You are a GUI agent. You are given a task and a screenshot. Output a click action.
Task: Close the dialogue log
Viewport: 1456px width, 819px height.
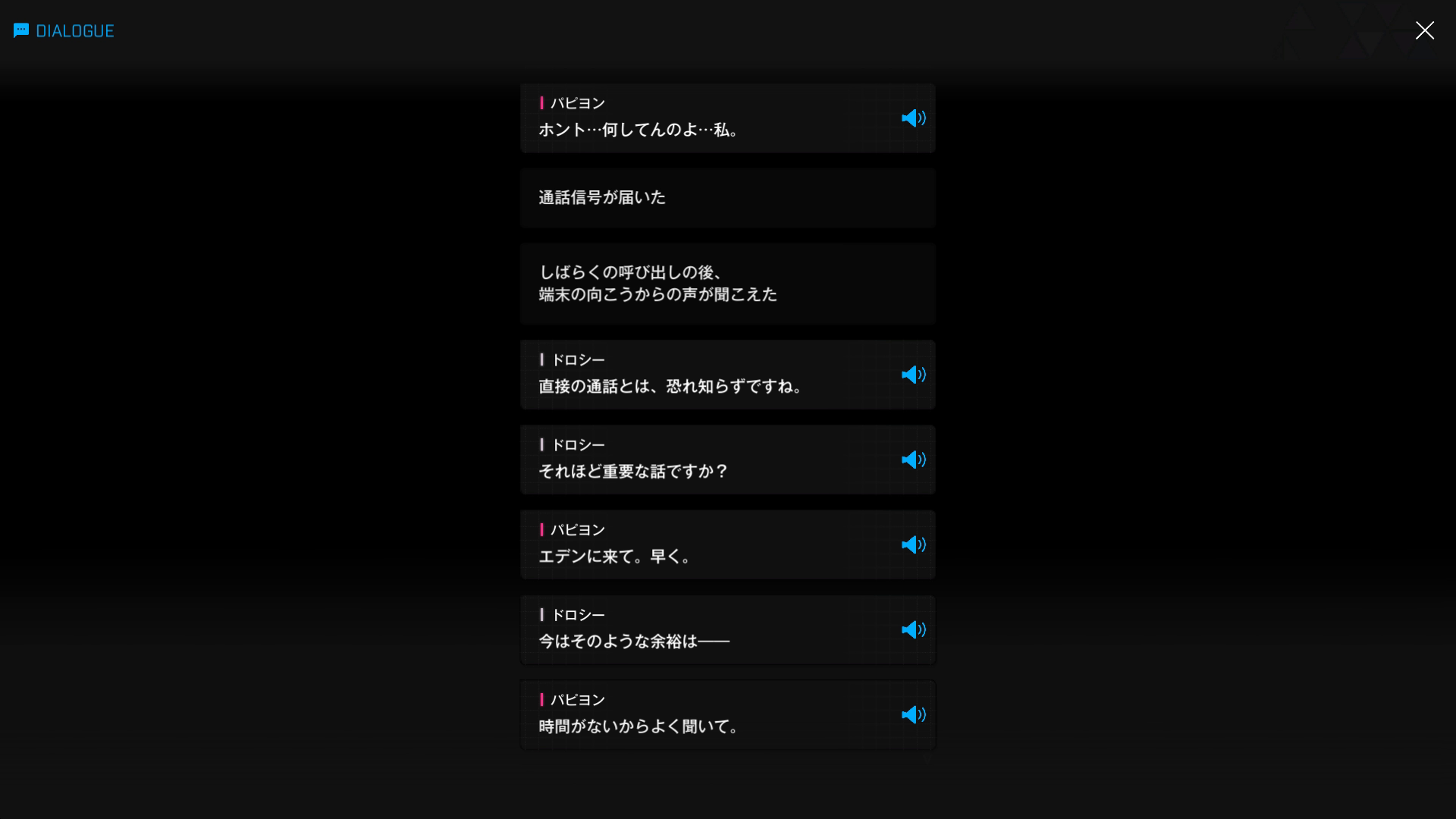[1424, 30]
